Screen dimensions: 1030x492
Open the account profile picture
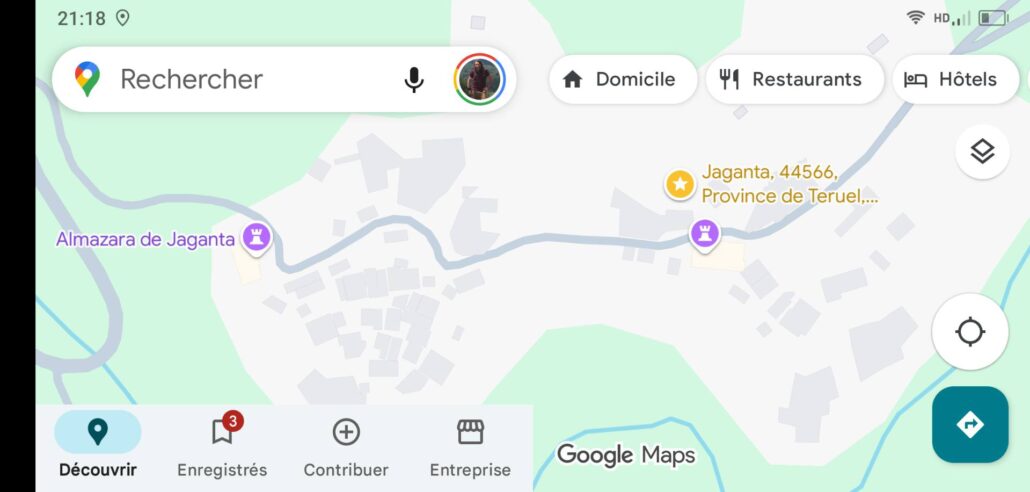tap(480, 79)
